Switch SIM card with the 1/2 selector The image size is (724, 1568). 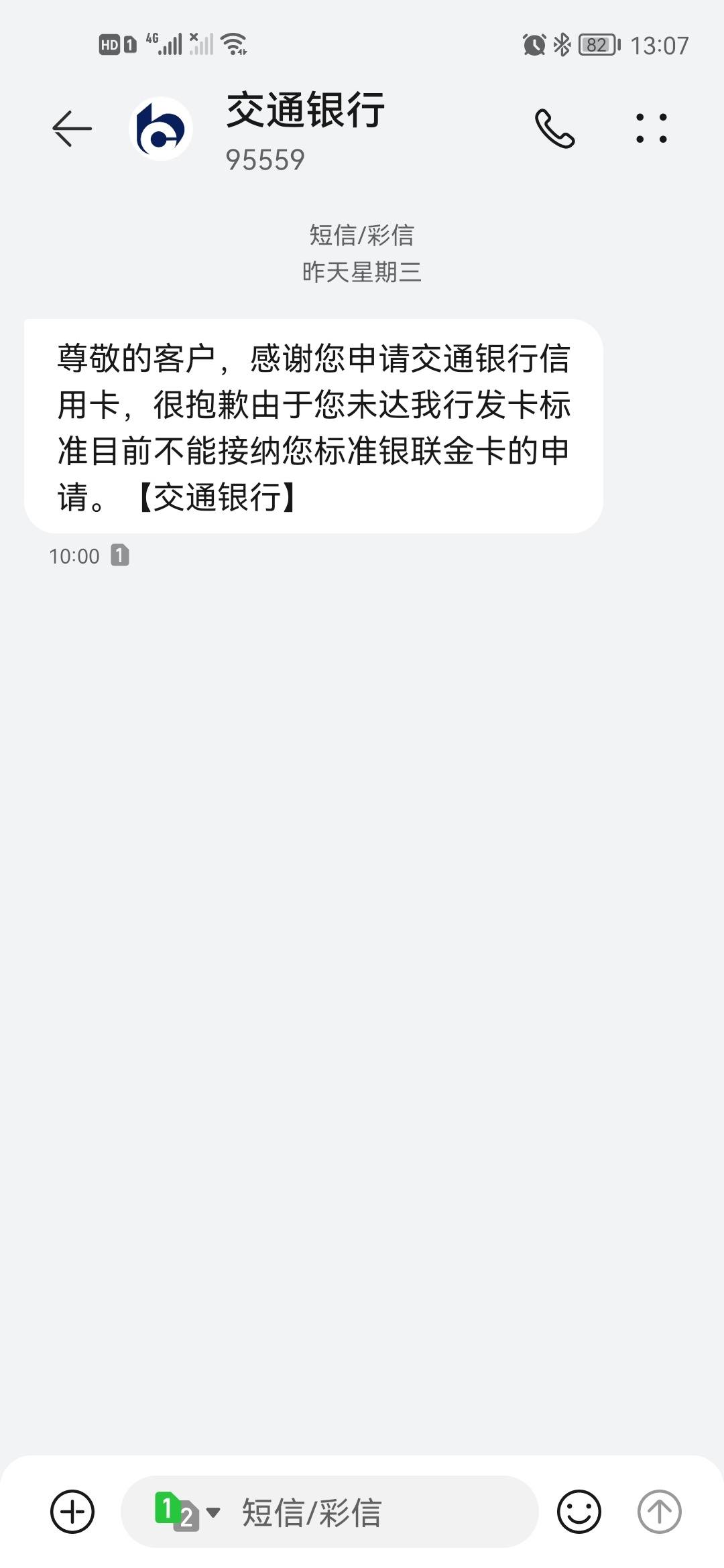[187, 1512]
